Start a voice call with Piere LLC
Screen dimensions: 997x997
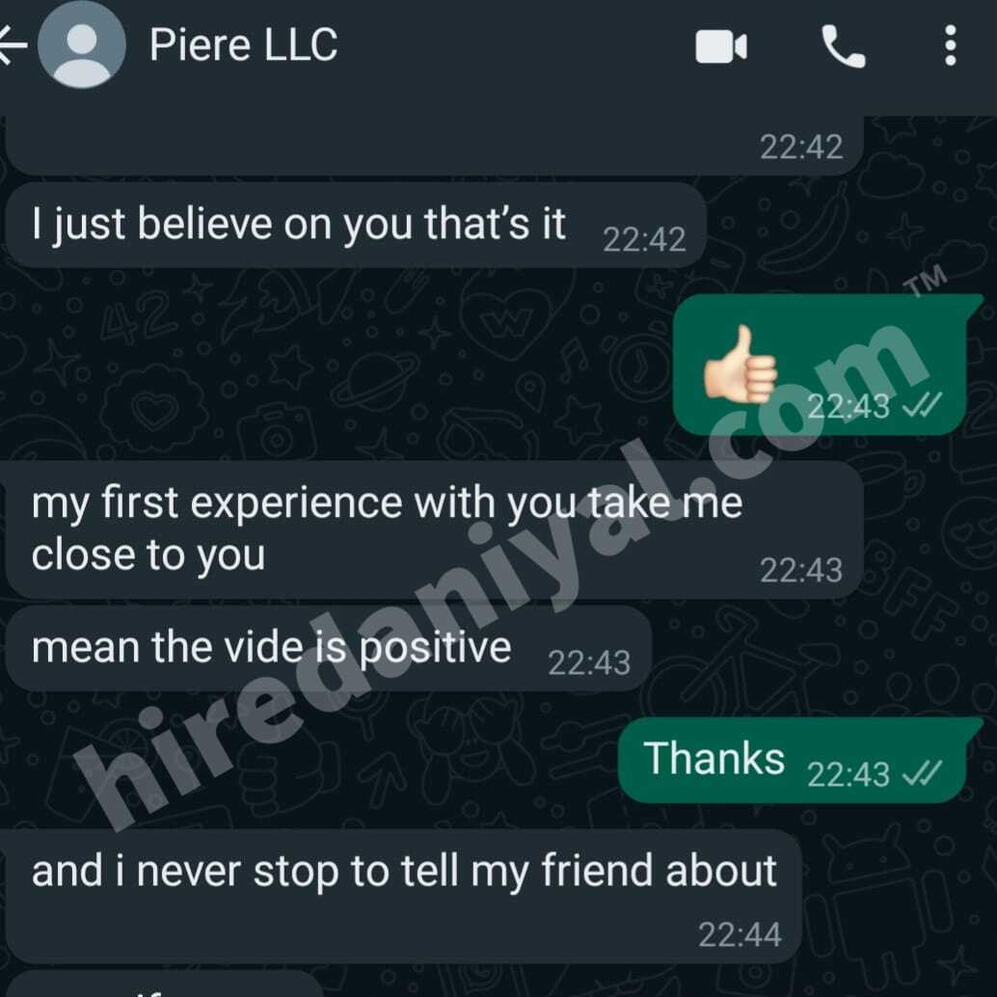coord(842,47)
